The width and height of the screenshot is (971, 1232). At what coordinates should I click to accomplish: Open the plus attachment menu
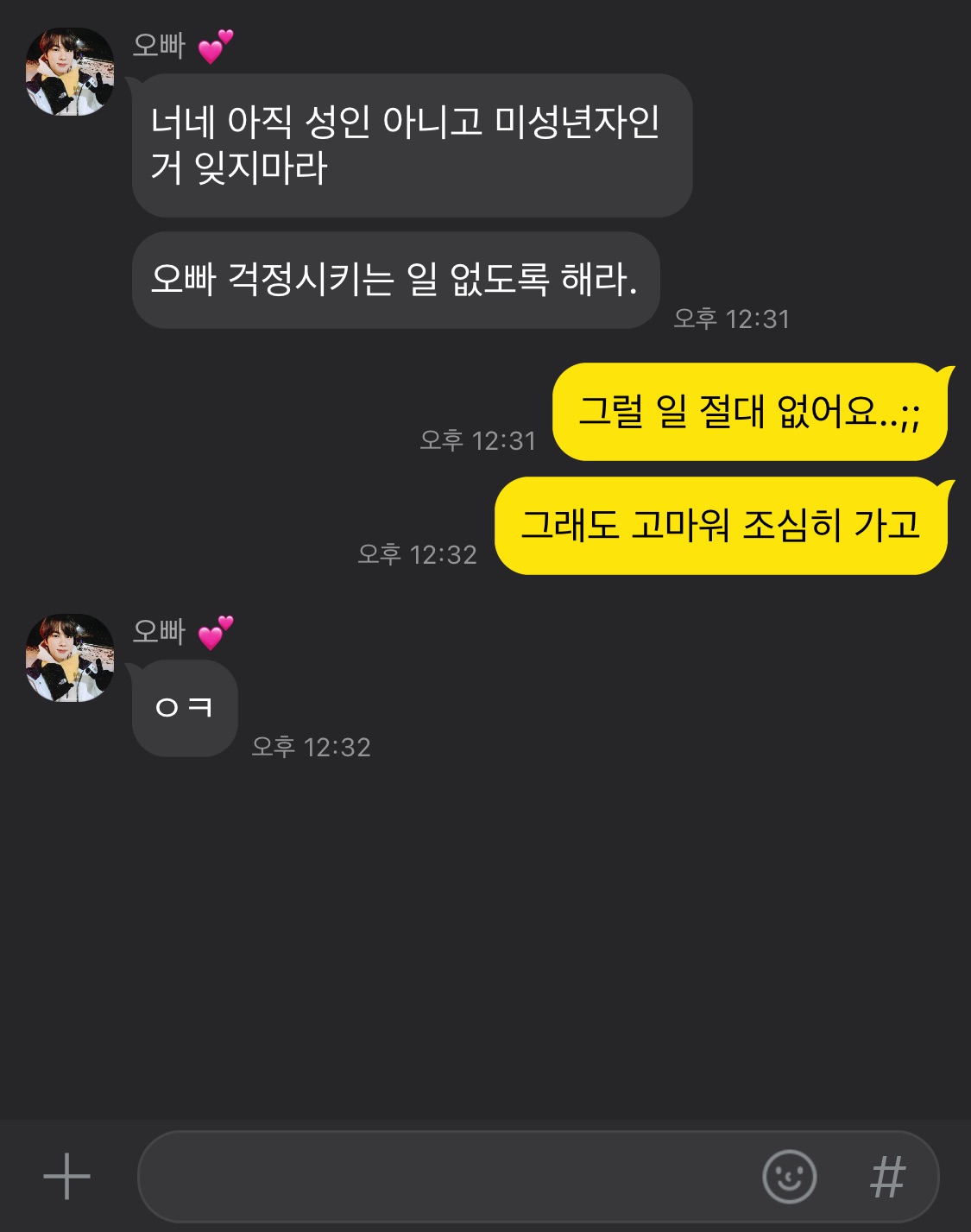pyautogui.click(x=66, y=1176)
